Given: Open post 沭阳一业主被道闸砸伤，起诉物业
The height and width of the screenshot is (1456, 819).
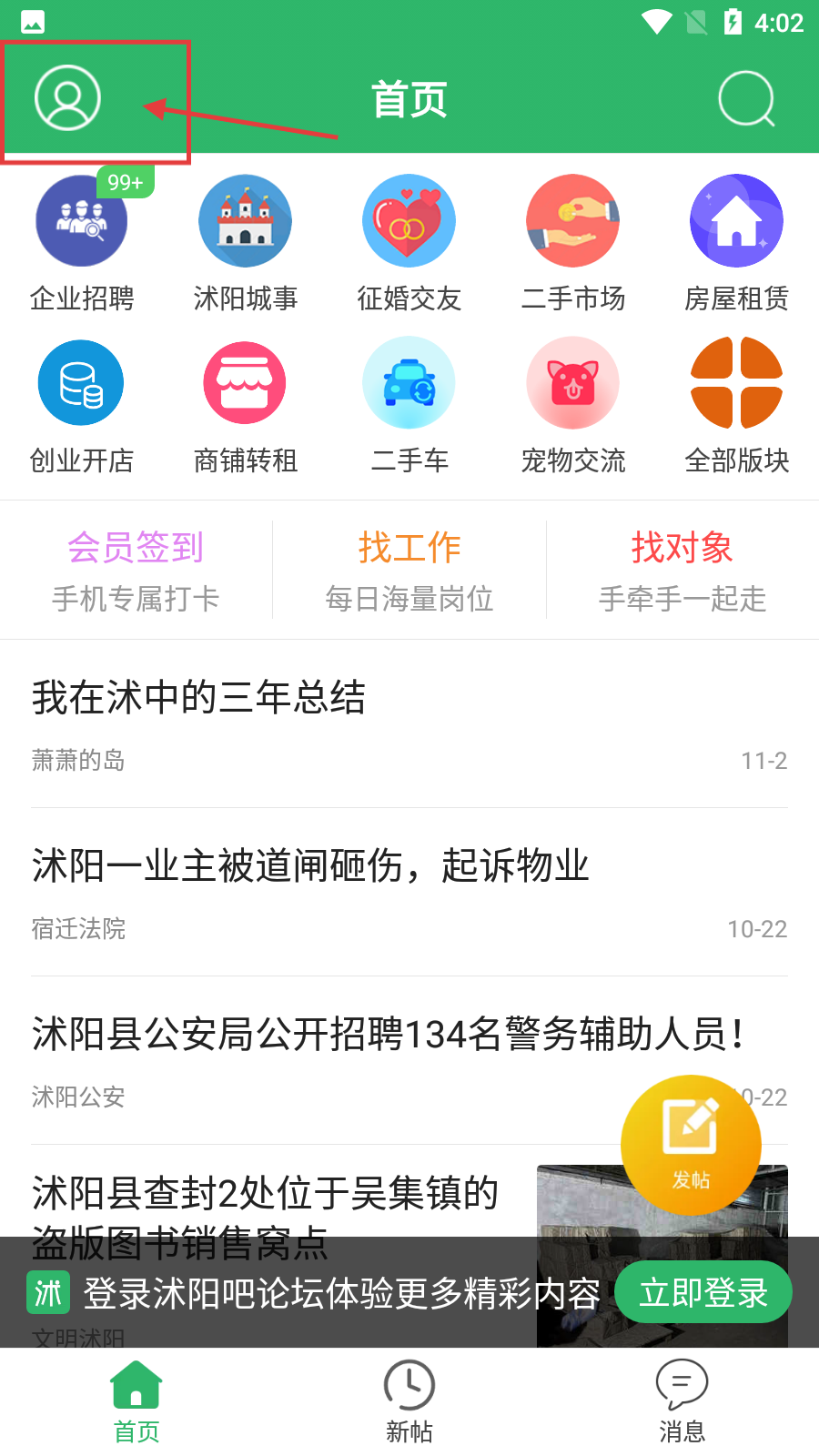Looking at the screenshot, I should point(310,865).
